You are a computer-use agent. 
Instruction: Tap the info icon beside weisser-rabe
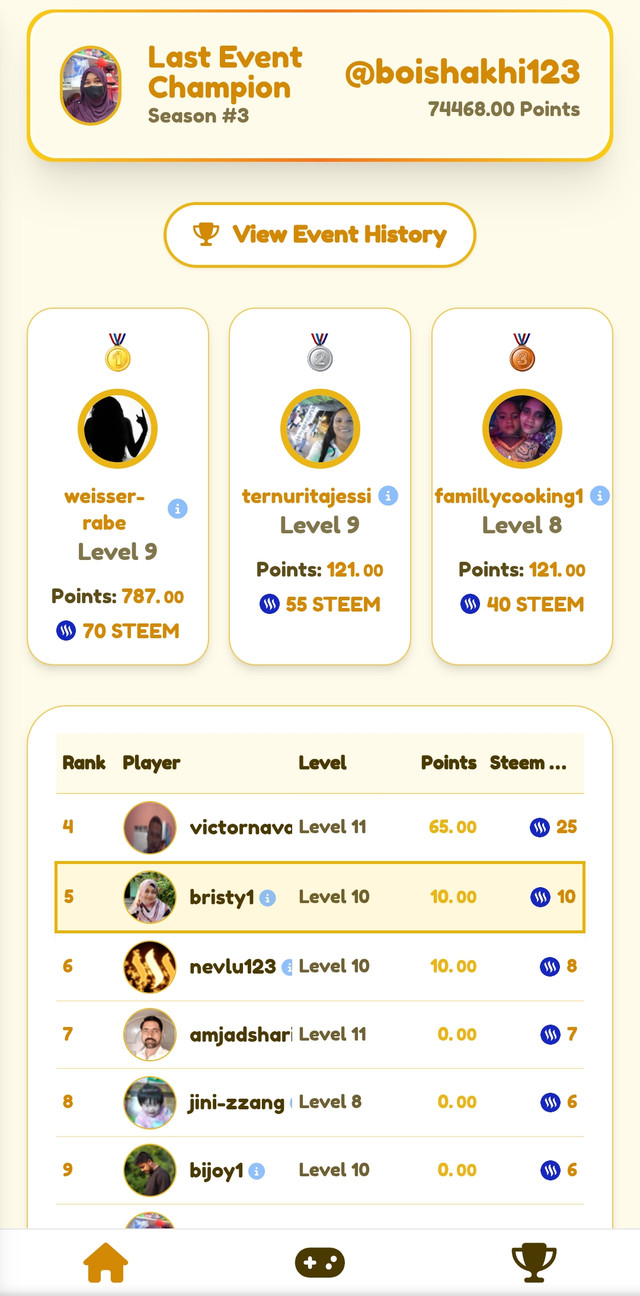coord(178,509)
